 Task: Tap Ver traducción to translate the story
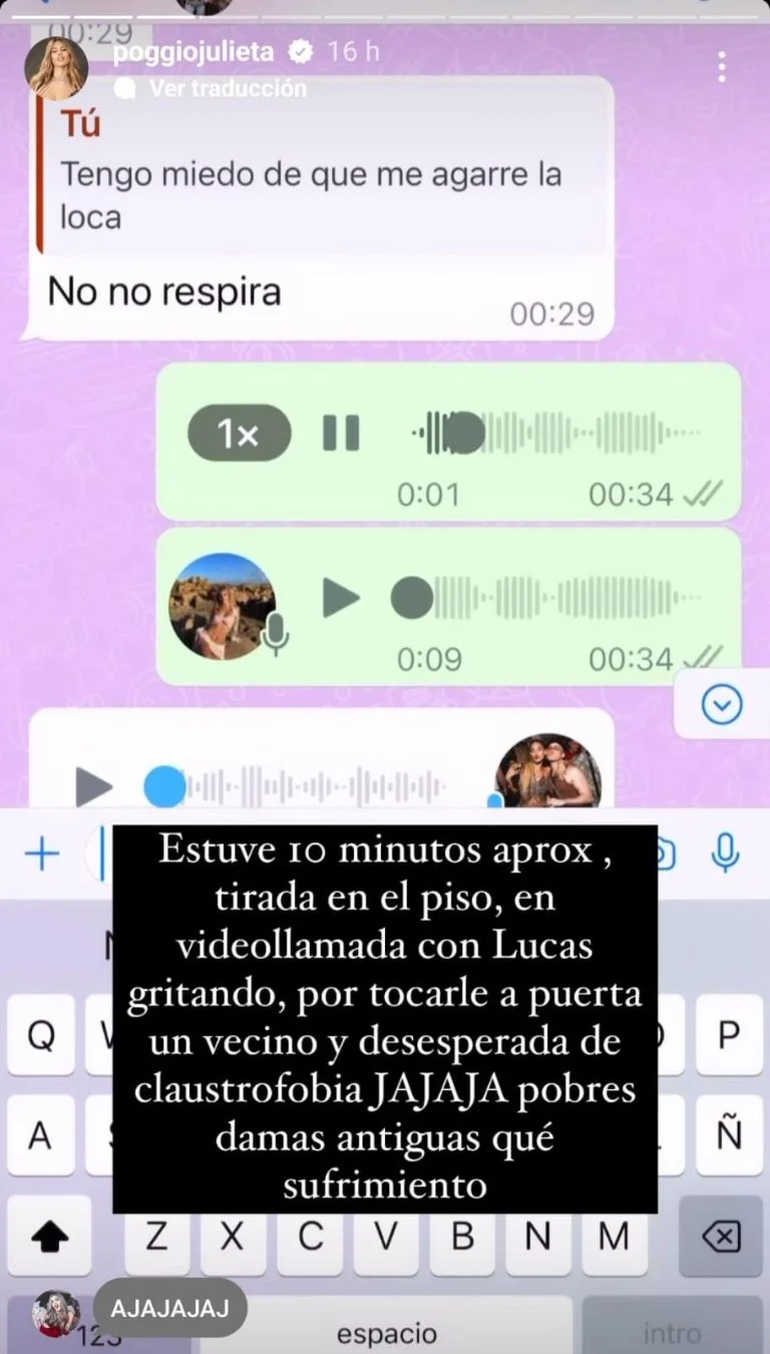[x=227, y=88]
